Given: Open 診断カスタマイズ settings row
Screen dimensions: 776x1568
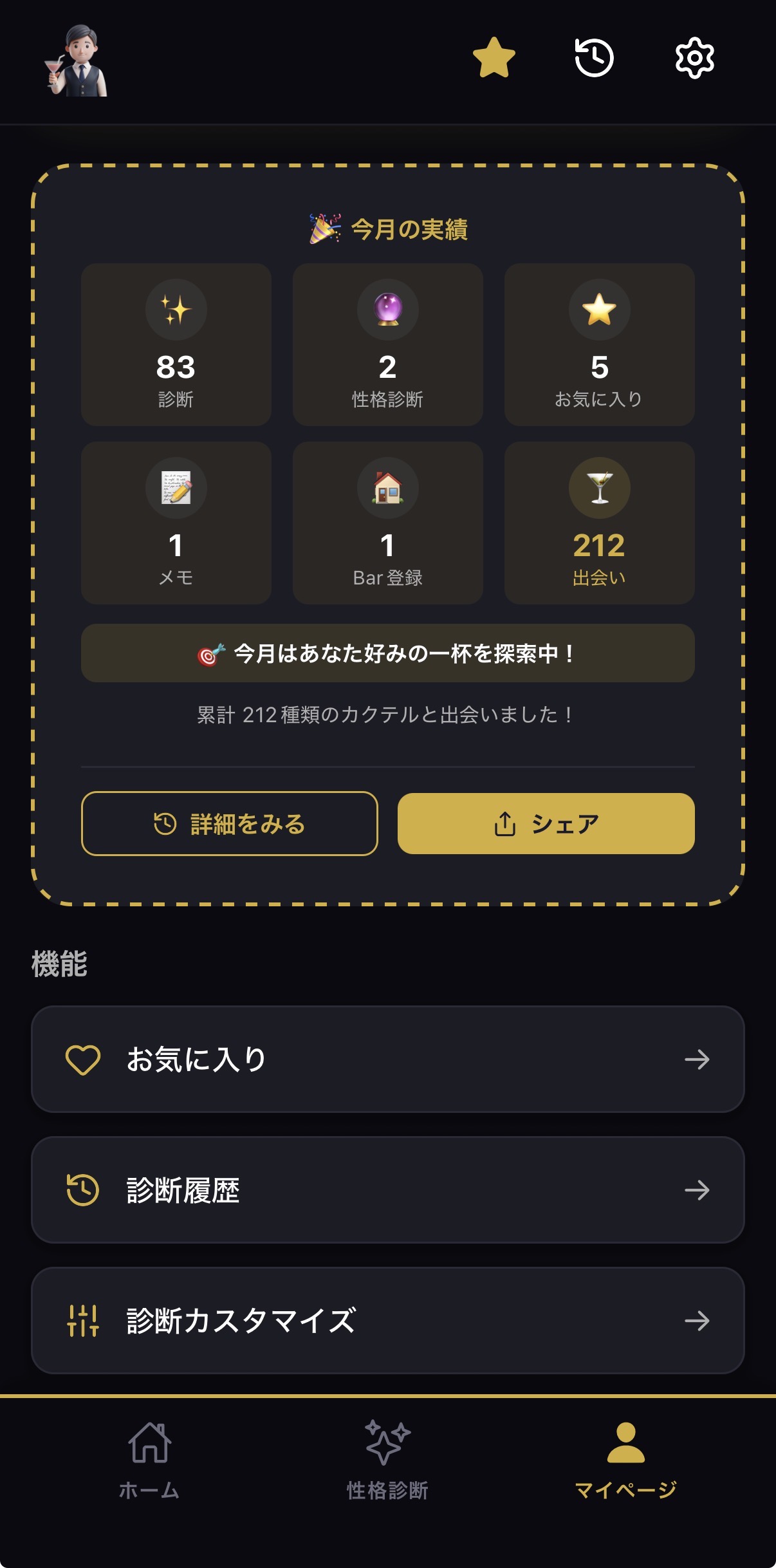Looking at the screenshot, I should (387, 1320).
